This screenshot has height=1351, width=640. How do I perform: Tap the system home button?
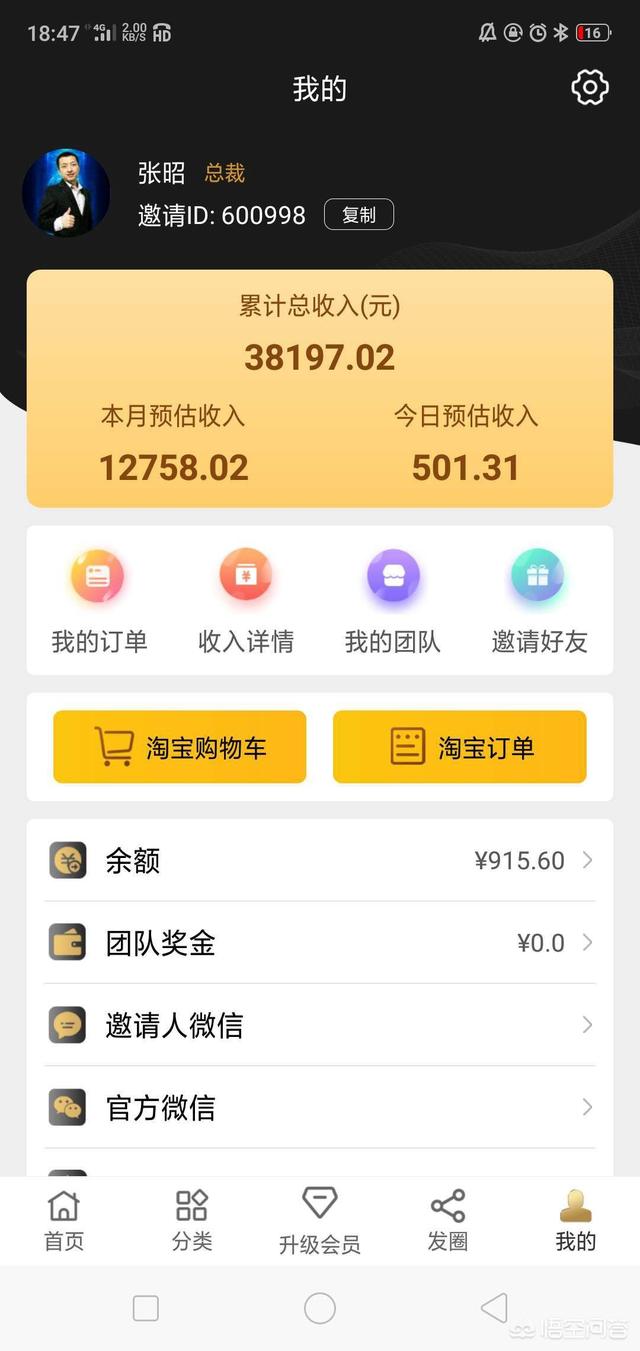coord(320,1308)
